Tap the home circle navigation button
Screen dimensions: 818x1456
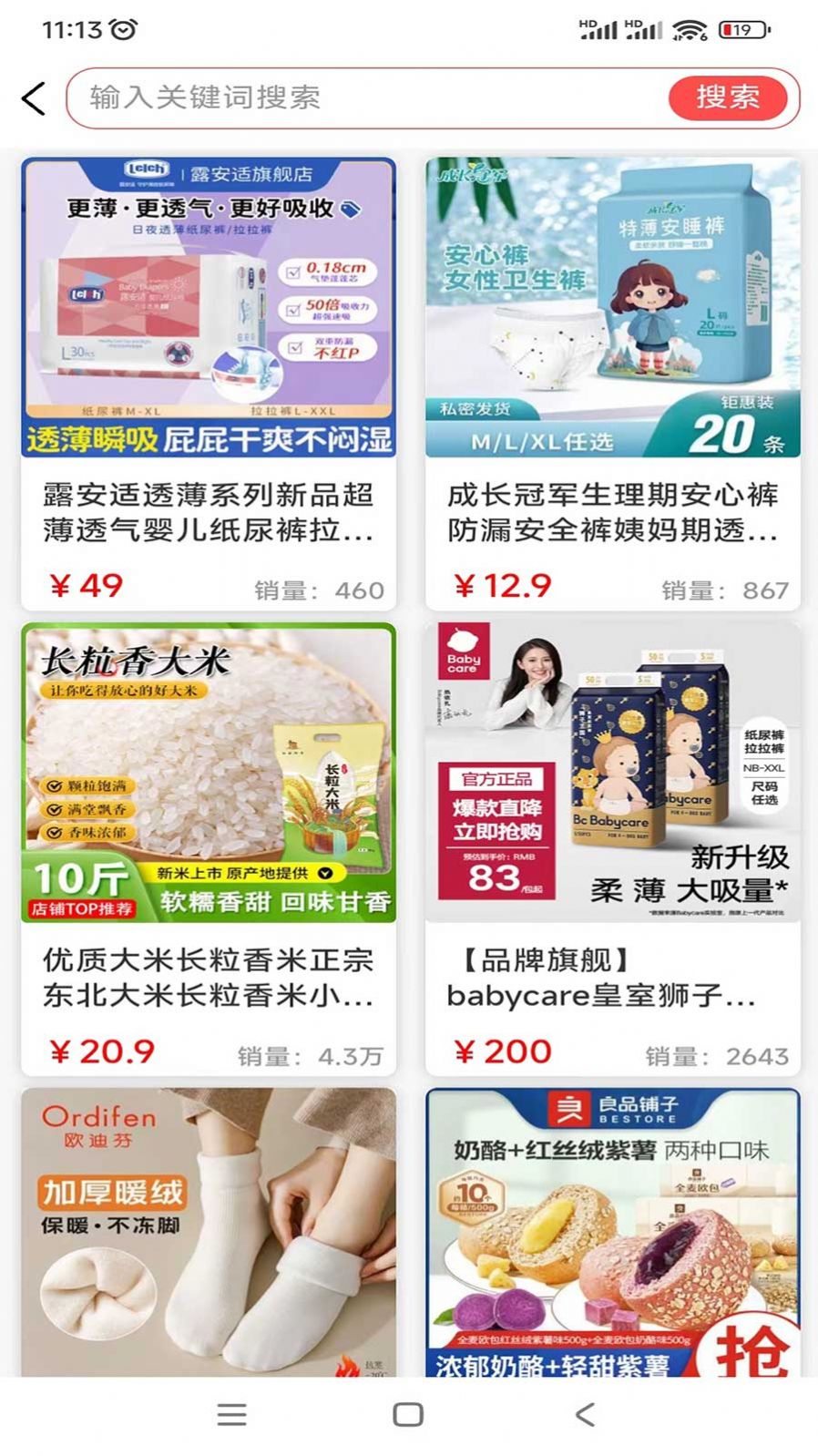(x=407, y=1413)
